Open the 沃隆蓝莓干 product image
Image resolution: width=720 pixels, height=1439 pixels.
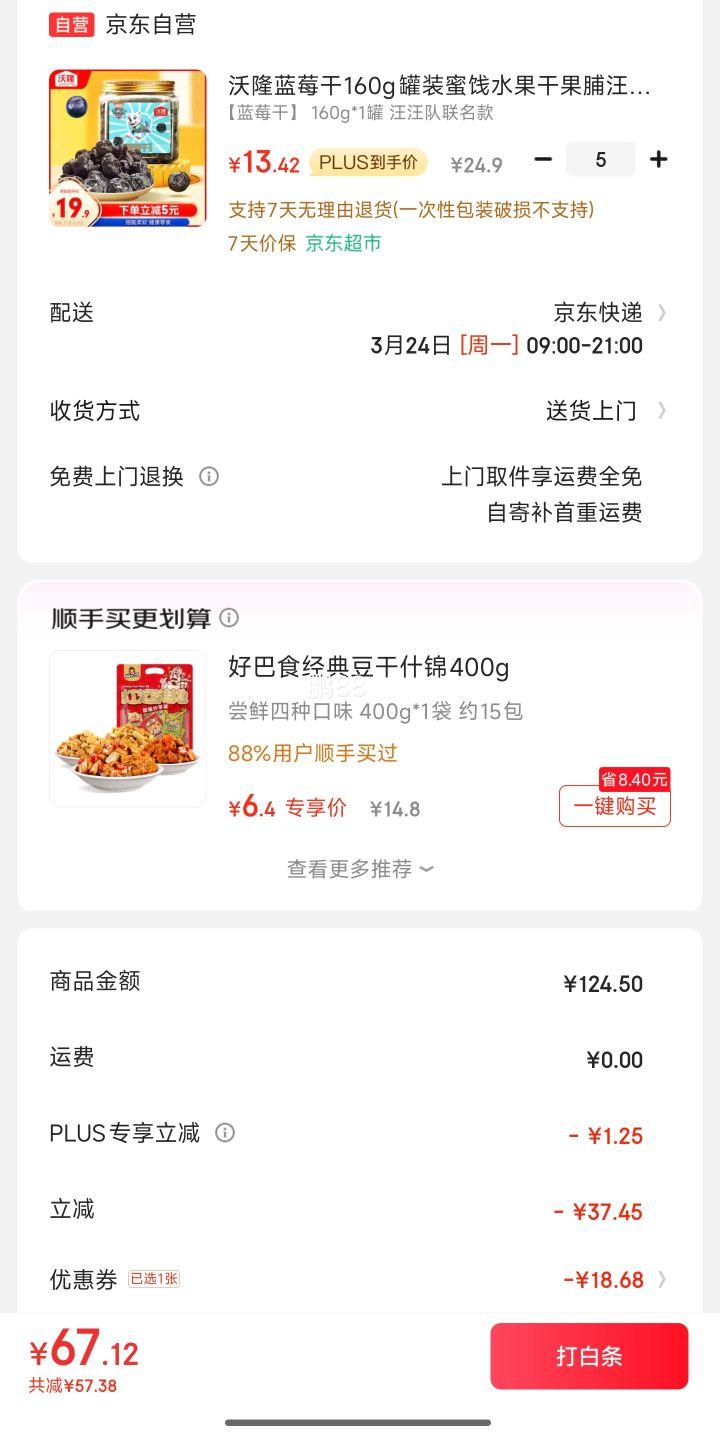pyautogui.click(x=128, y=147)
